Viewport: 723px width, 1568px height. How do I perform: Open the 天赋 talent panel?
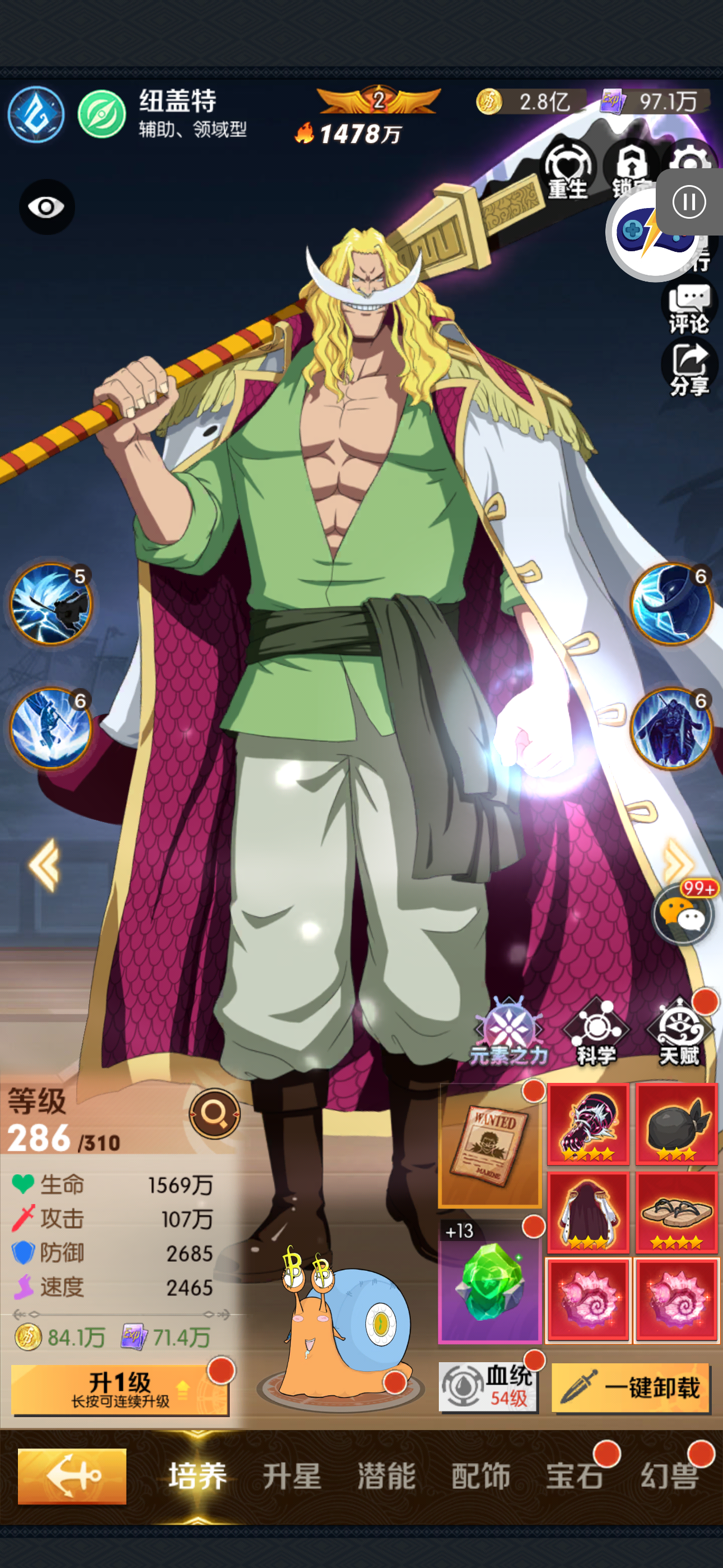(x=680, y=1032)
